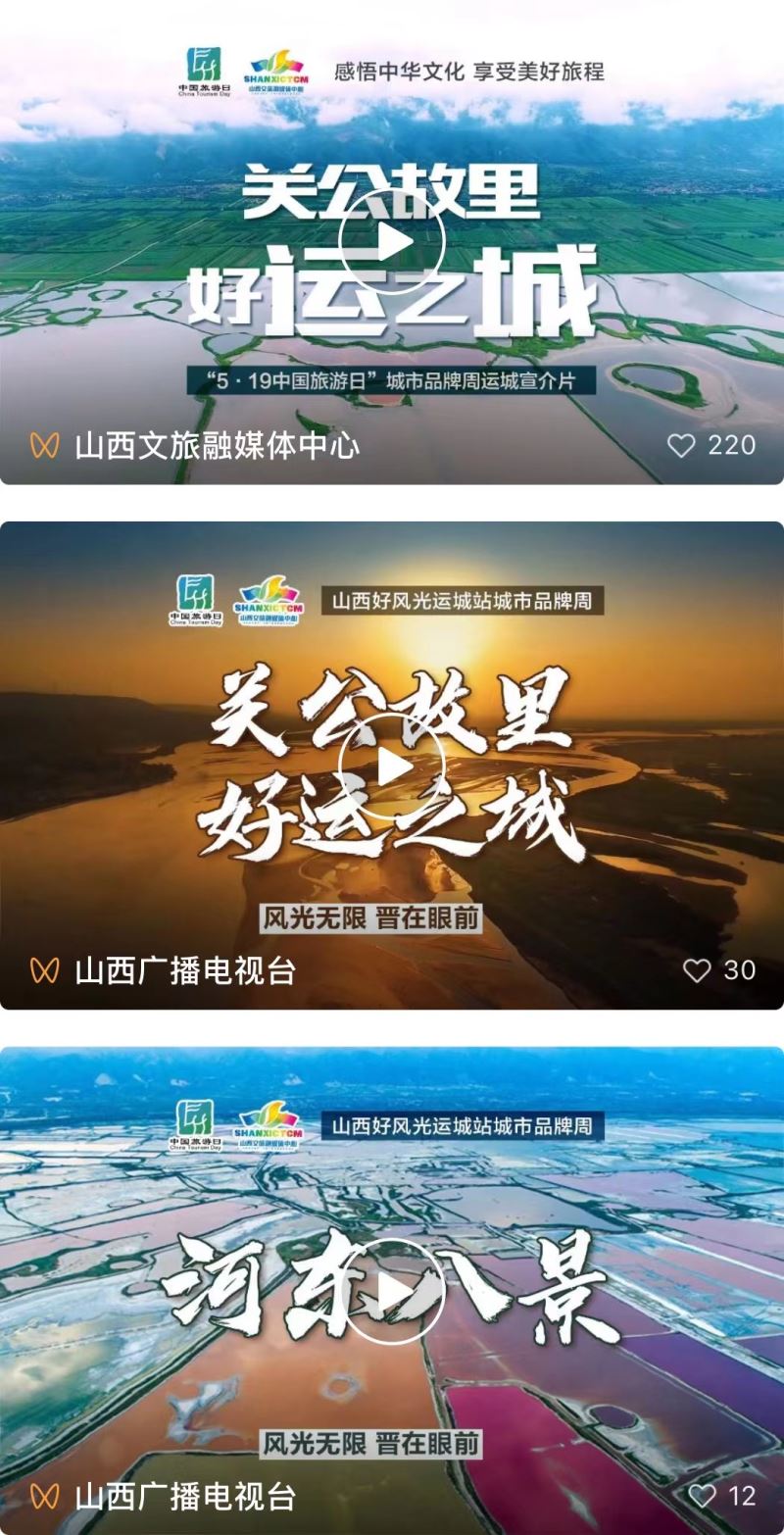Play the 关公故里好运之城 video from 山西文旅融媒体中心
The height and width of the screenshot is (1535, 784).
(392, 241)
